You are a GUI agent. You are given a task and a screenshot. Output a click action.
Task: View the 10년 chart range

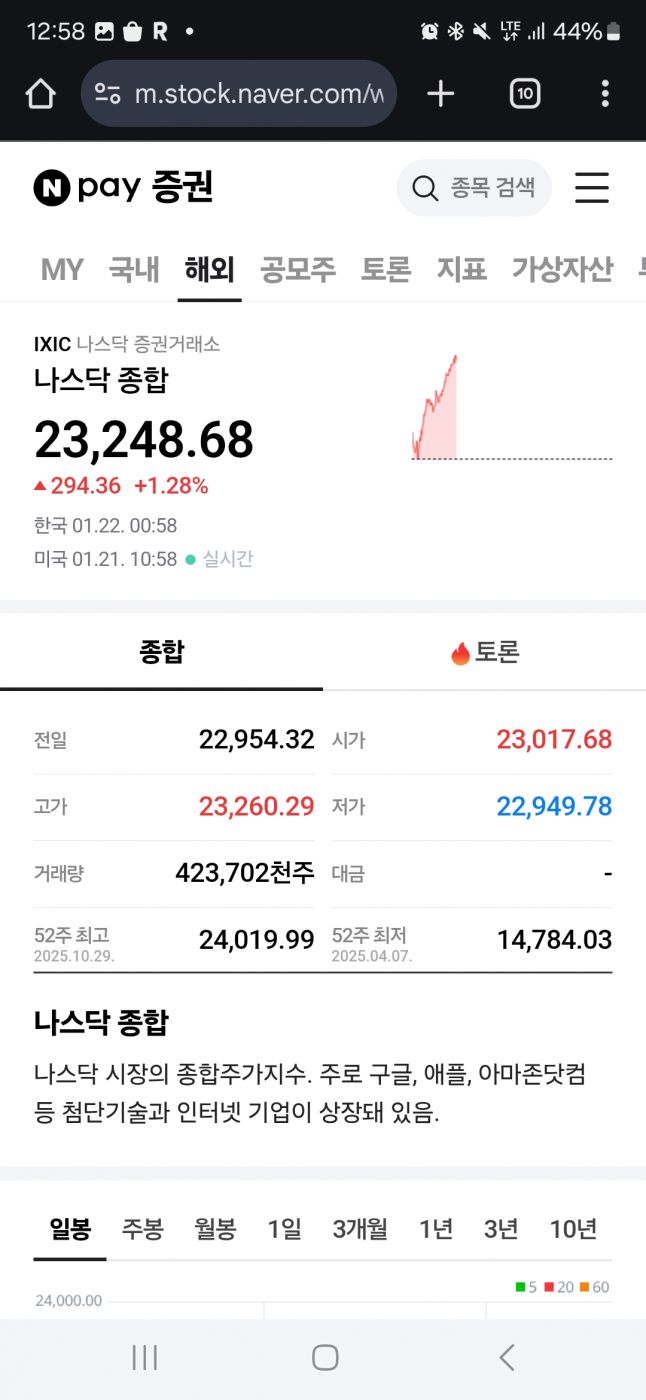(x=573, y=1229)
